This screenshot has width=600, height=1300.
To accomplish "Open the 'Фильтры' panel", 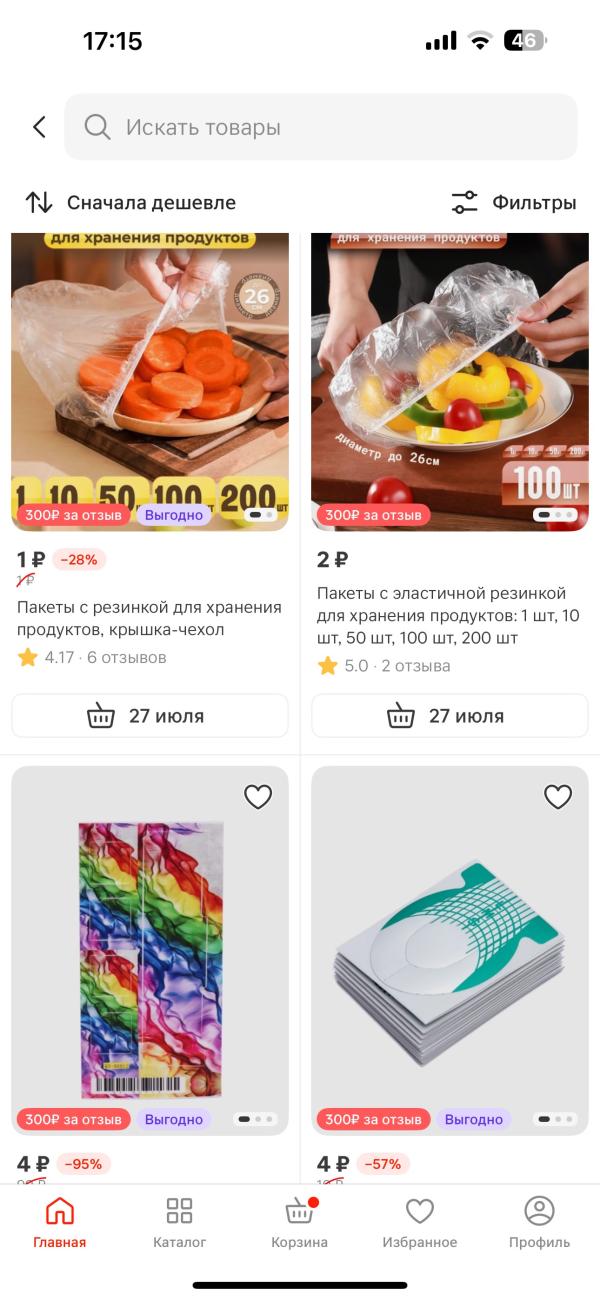I will coord(514,203).
